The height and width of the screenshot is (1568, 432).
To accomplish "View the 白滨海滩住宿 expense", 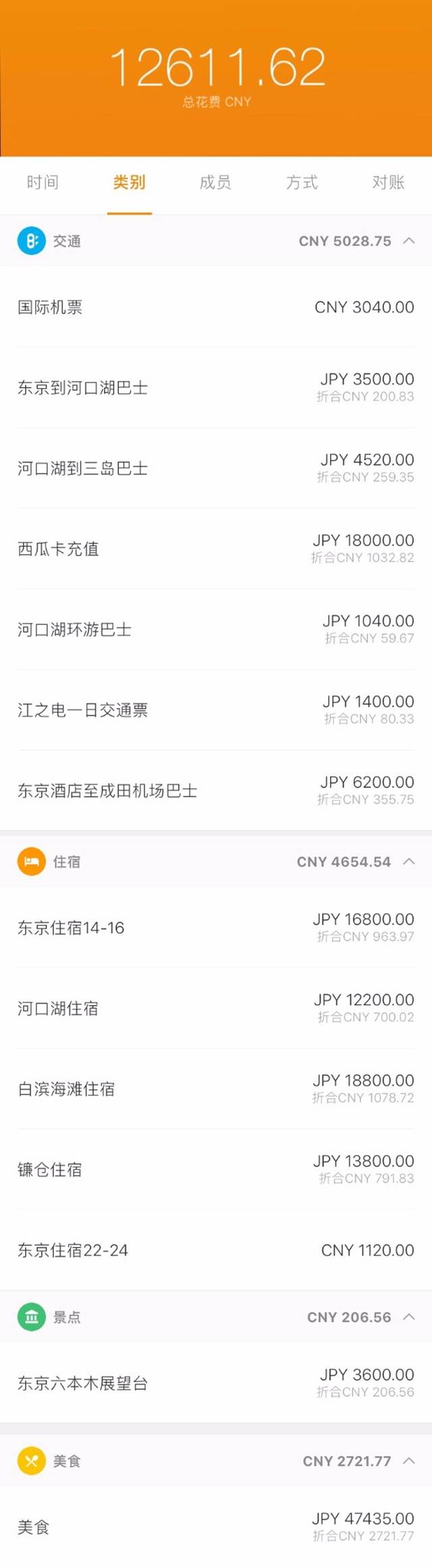I will pos(216,1089).
